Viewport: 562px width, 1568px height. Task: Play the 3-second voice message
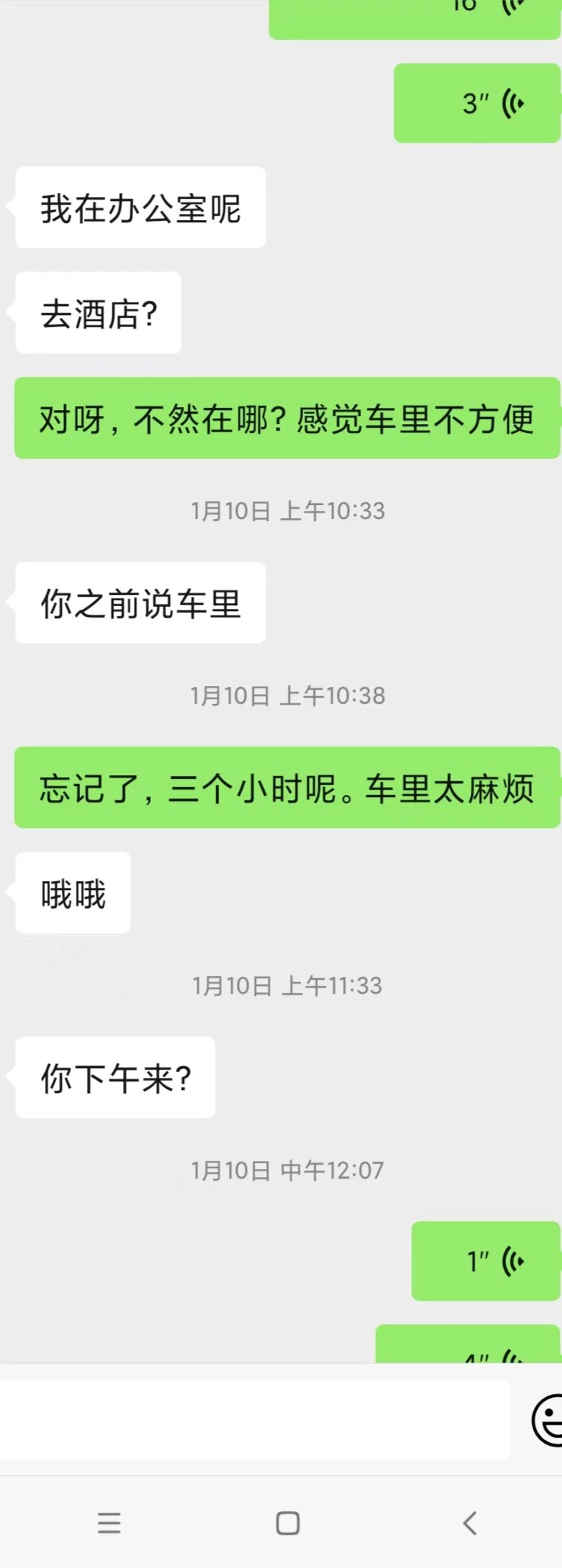[477, 103]
